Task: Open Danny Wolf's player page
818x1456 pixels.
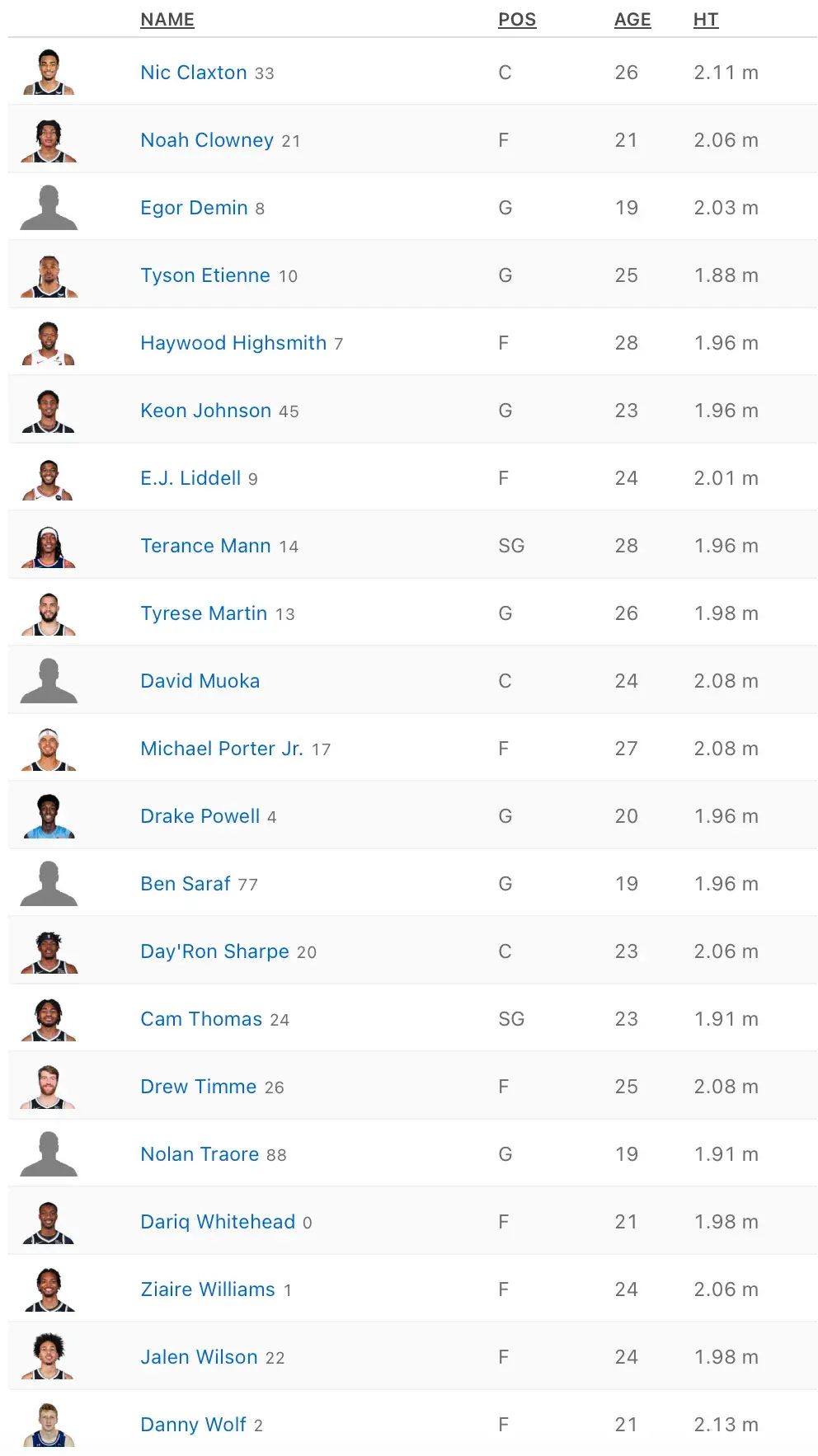Action: [x=193, y=1425]
